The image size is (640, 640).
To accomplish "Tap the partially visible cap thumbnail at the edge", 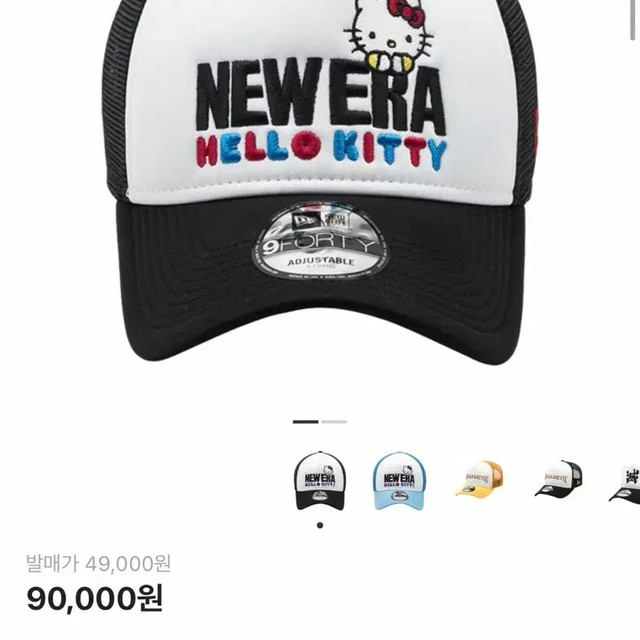I will pyautogui.click(x=626, y=481).
